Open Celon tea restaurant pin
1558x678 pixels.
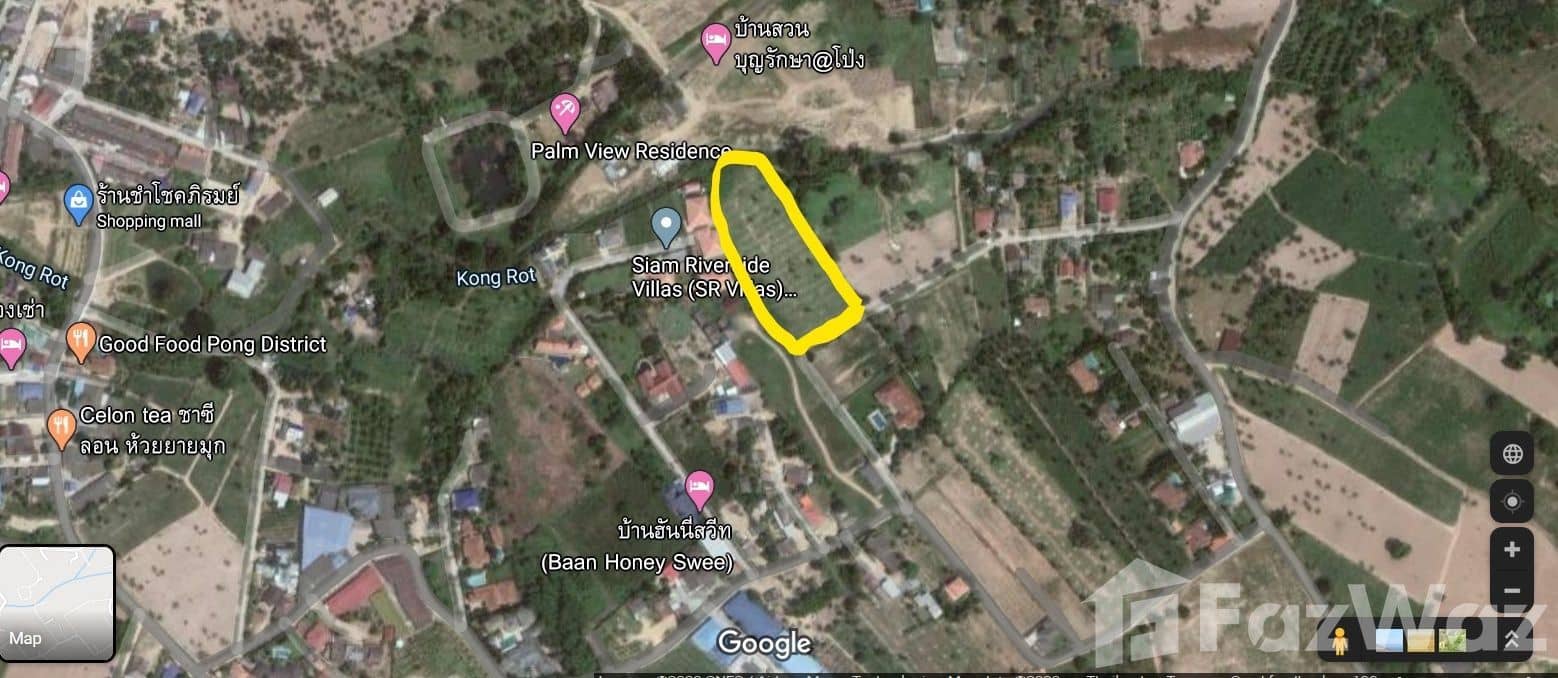[x=62, y=428]
